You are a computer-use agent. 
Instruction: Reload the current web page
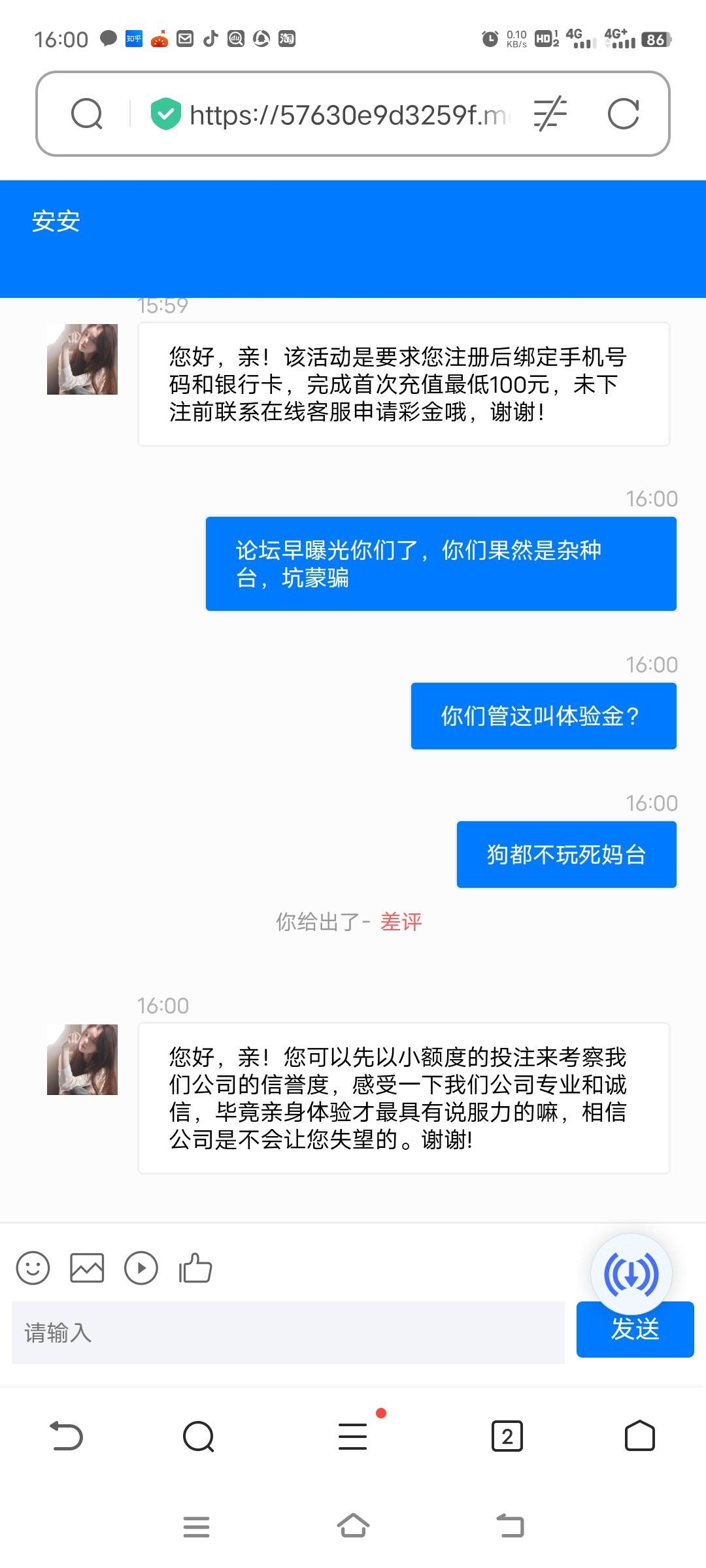pyautogui.click(x=623, y=114)
